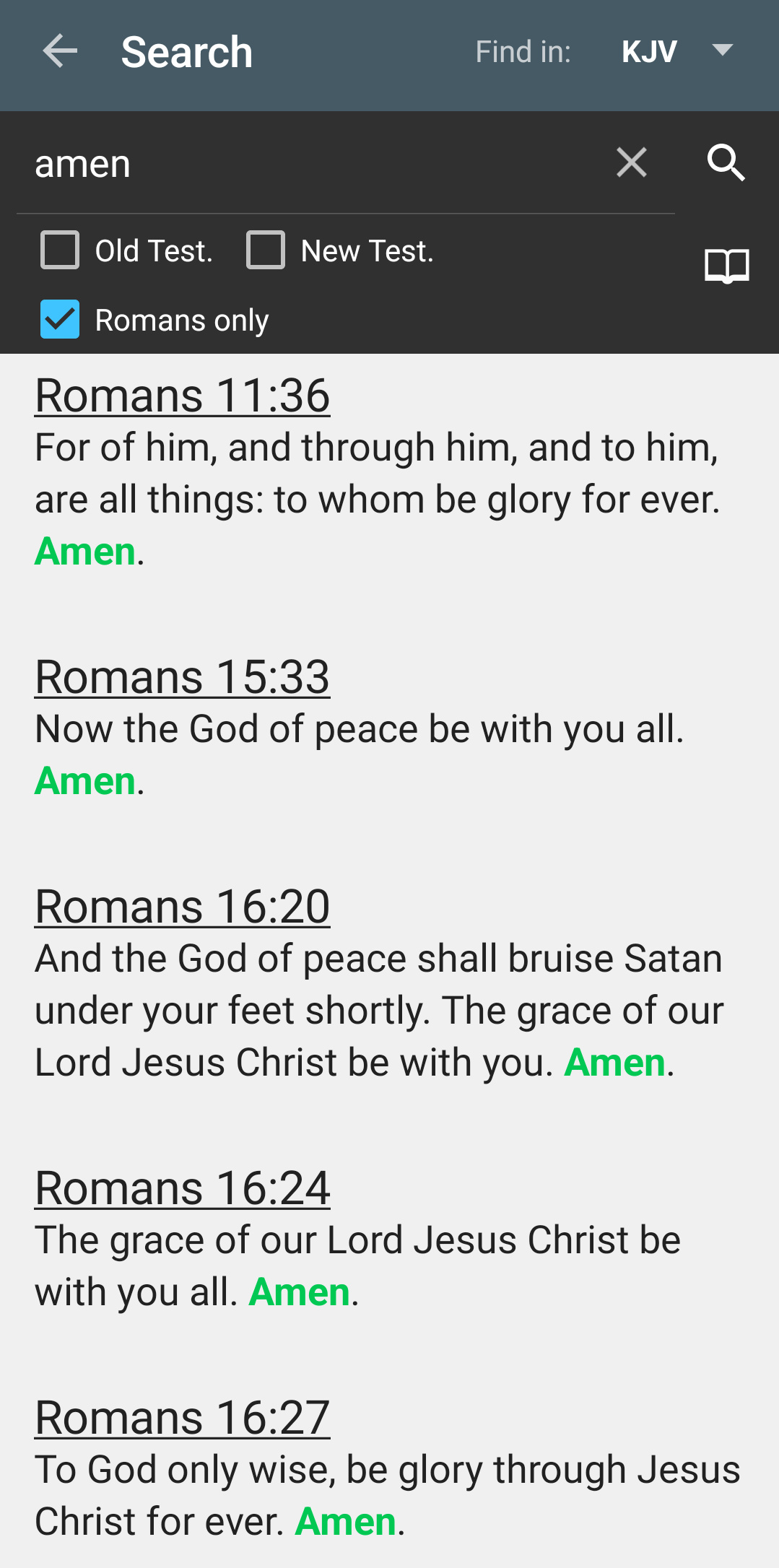This screenshot has width=779, height=1568.
Task: Go back using the arrow
Action: [60, 52]
